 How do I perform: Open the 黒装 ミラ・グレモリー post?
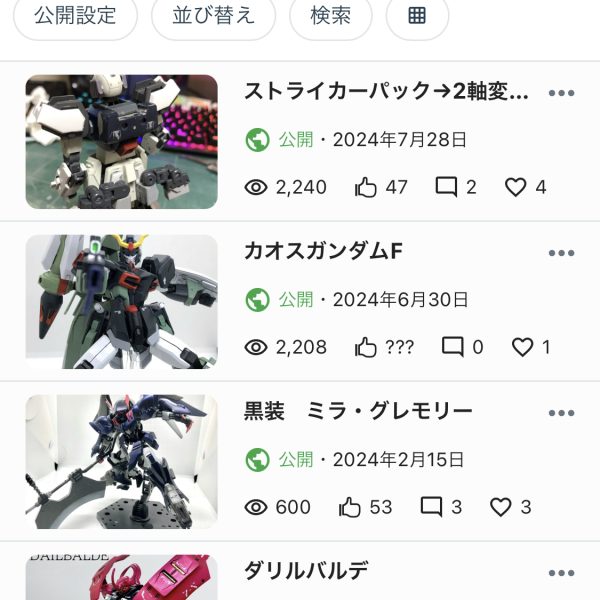pos(121,462)
